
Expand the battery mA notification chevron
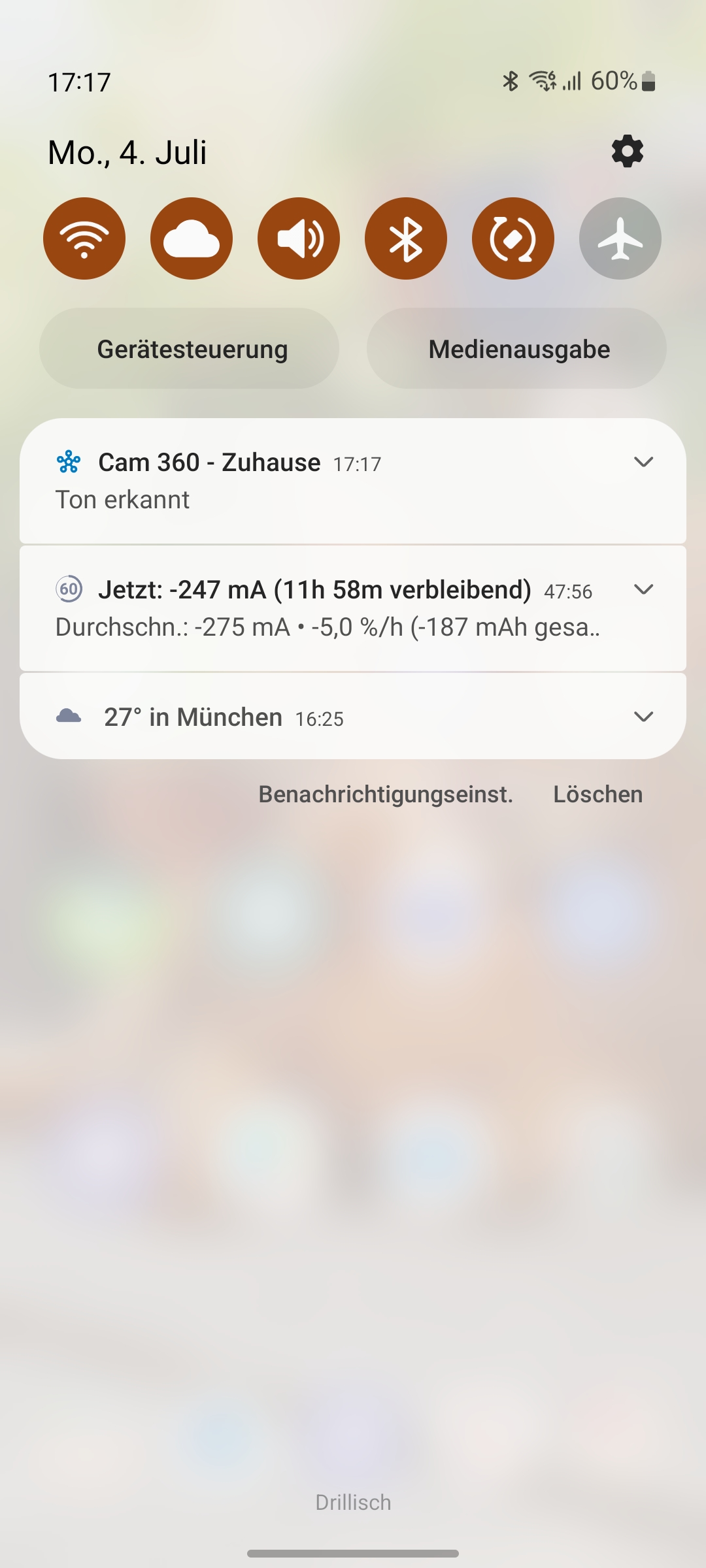(x=644, y=589)
